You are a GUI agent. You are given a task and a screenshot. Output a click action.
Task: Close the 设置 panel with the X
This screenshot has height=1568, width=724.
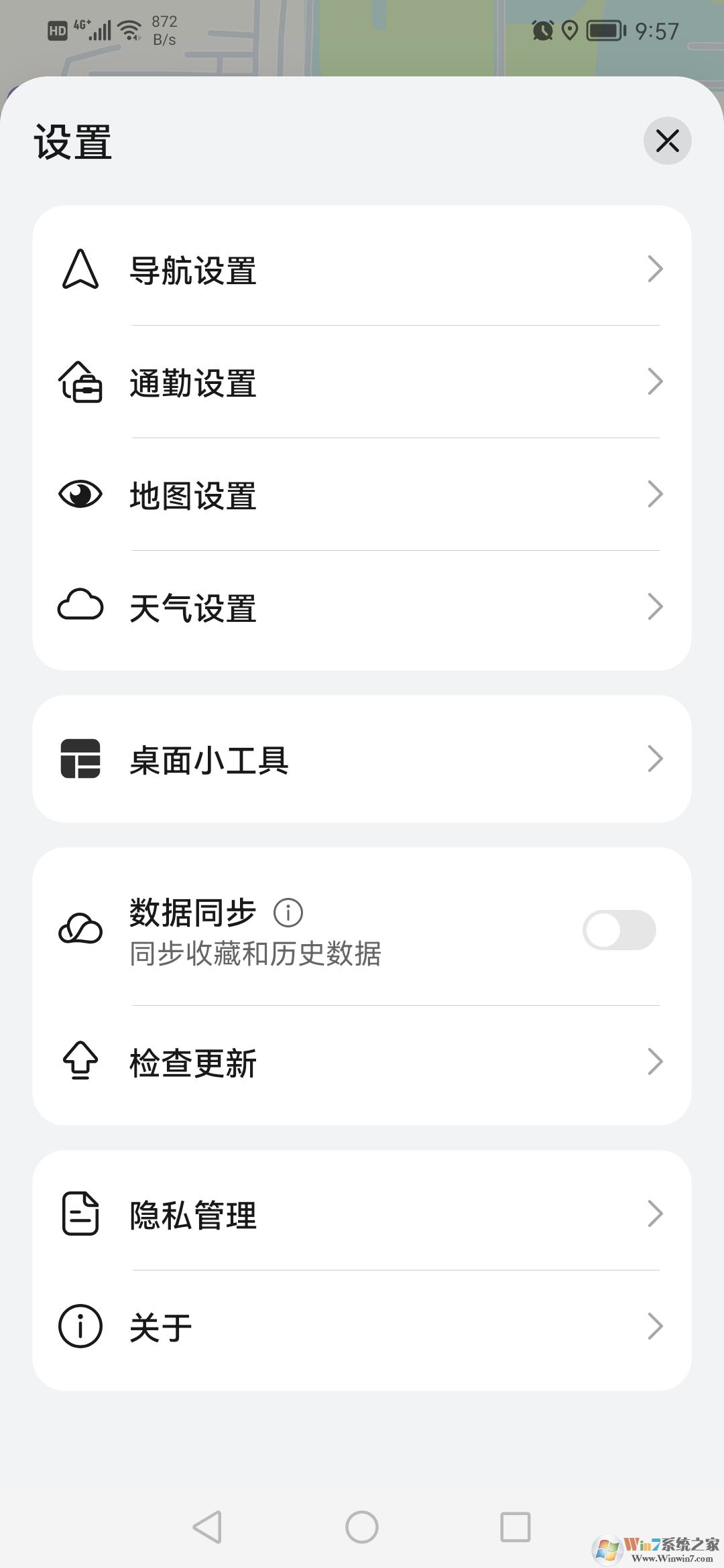pyautogui.click(x=667, y=141)
